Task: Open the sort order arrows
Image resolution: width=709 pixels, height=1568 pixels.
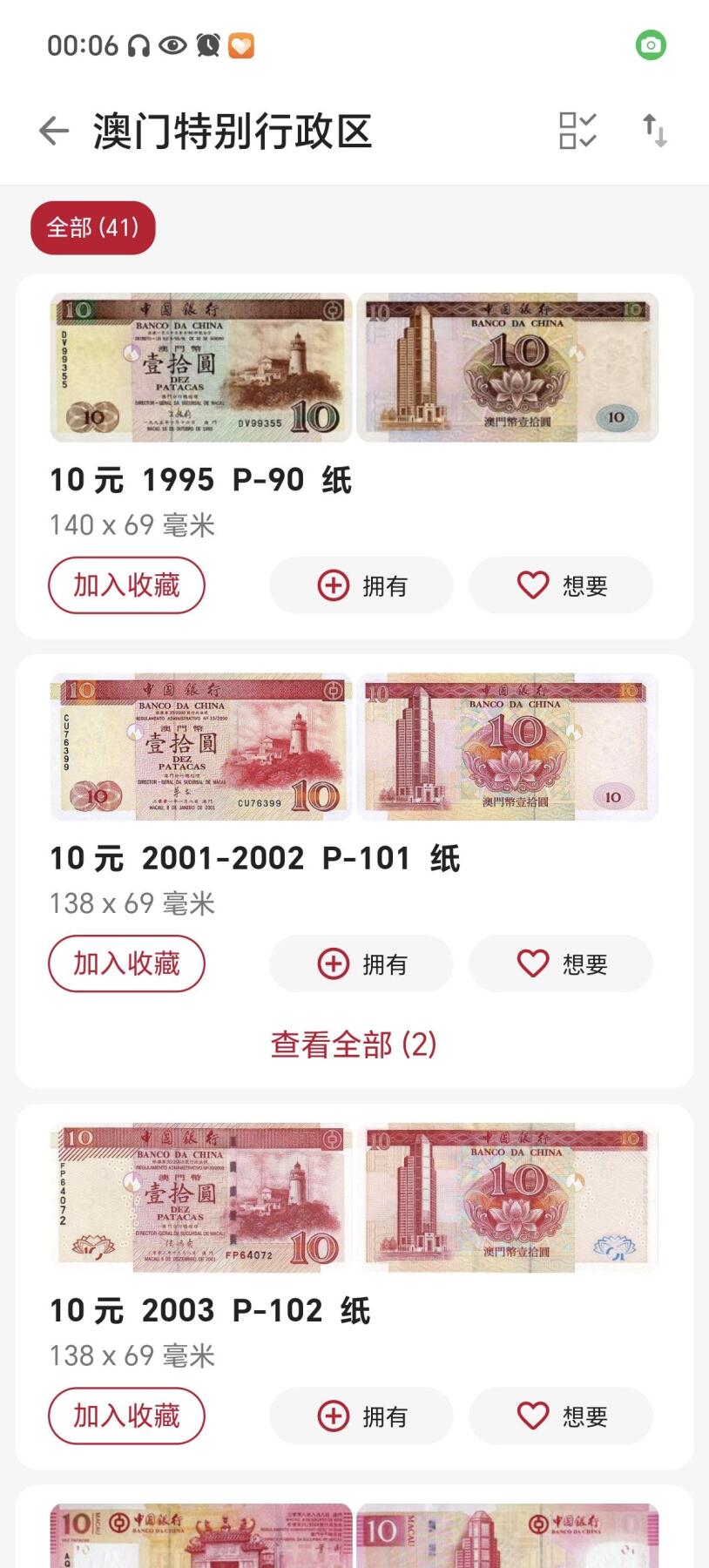Action: tap(655, 132)
